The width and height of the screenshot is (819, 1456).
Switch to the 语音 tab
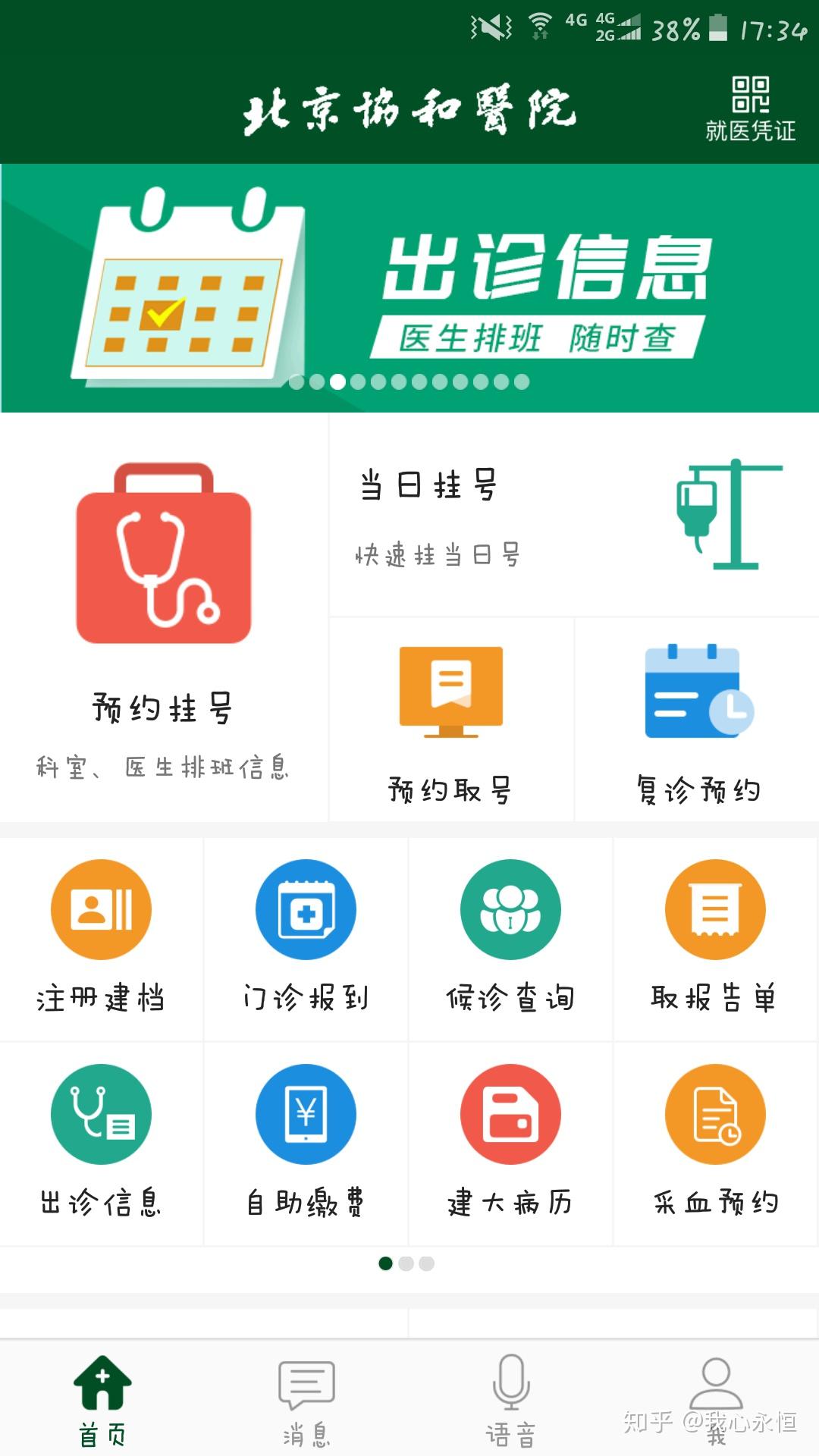click(511, 1401)
